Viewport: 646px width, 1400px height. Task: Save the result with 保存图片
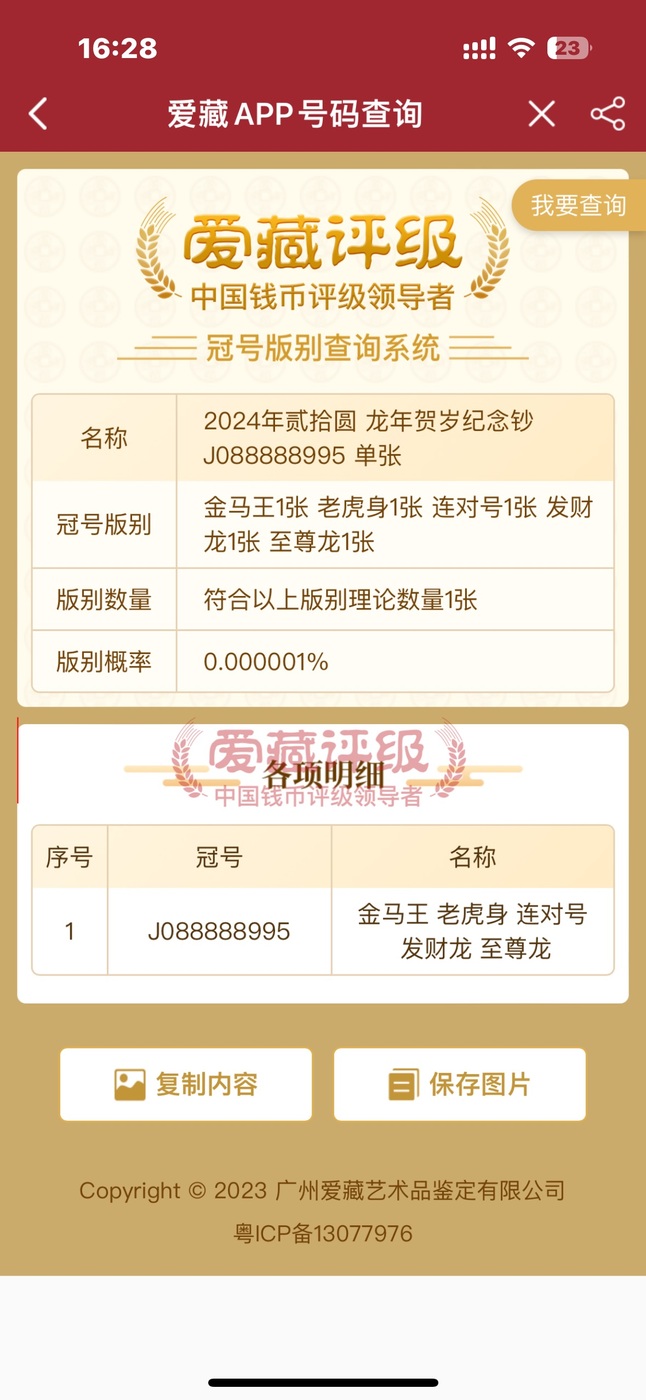coord(459,1084)
